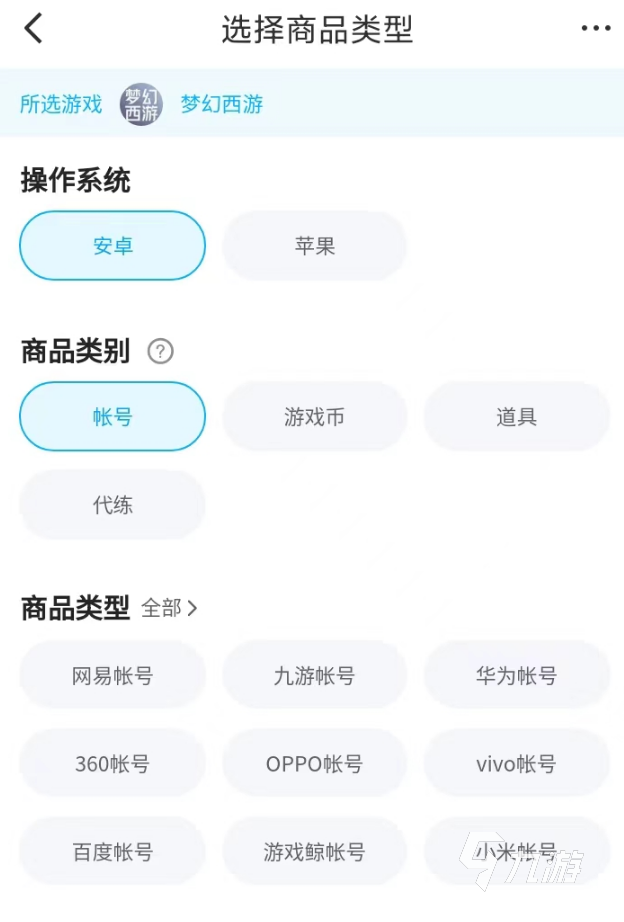The height and width of the screenshot is (922, 624).
Task: Choose 苹果 as the operating system
Action: coord(314,246)
